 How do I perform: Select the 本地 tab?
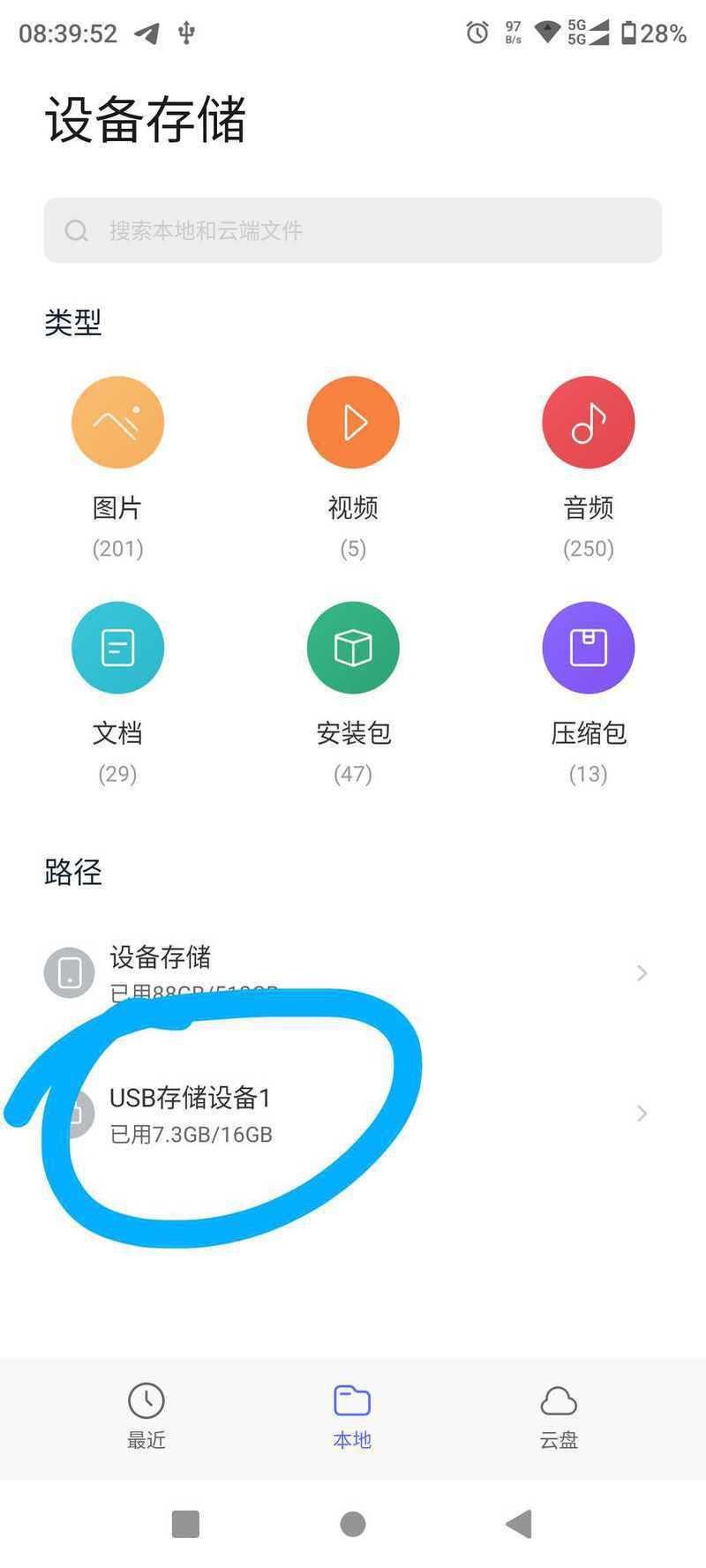click(x=352, y=1416)
